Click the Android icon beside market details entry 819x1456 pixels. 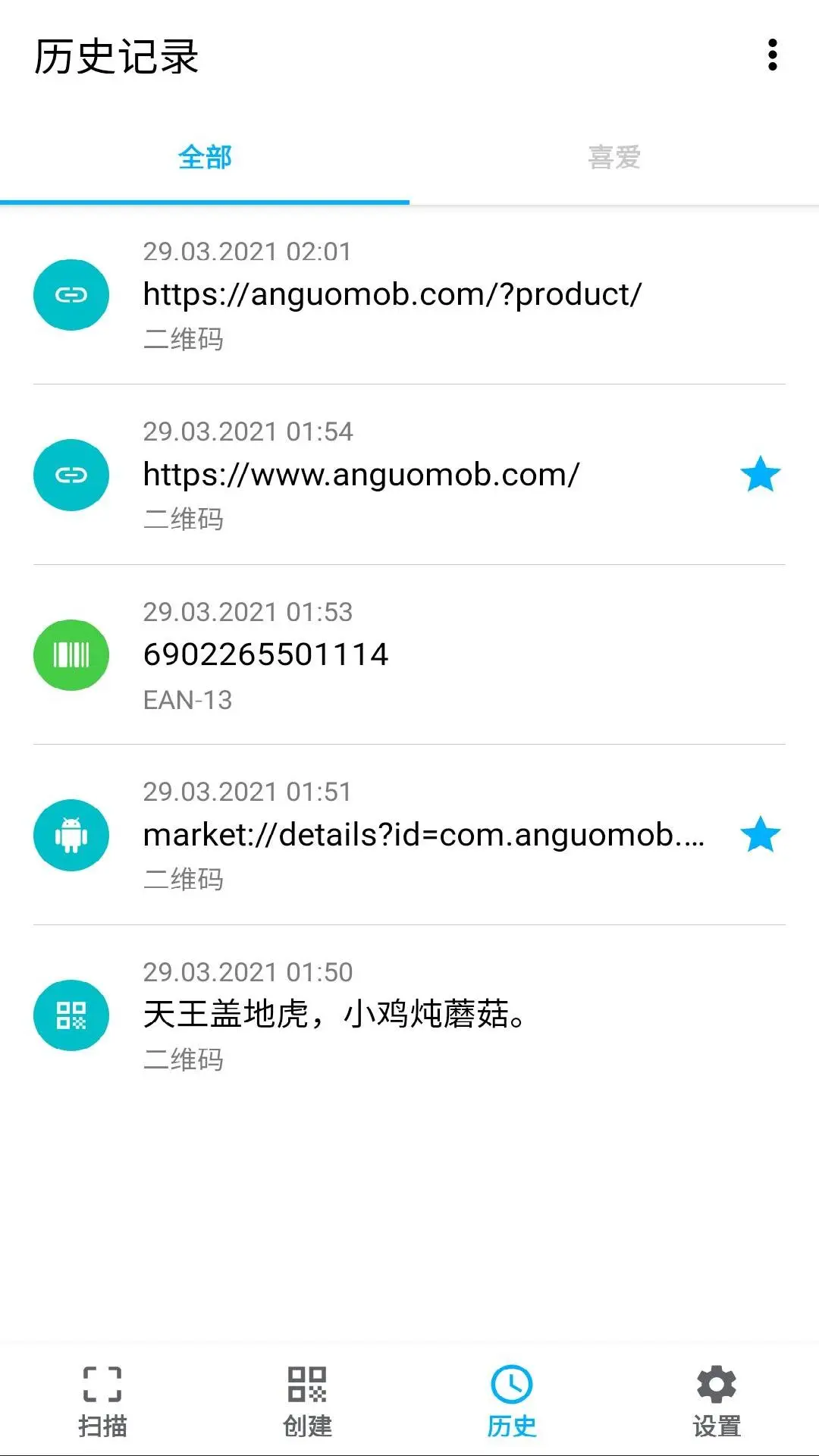click(71, 835)
